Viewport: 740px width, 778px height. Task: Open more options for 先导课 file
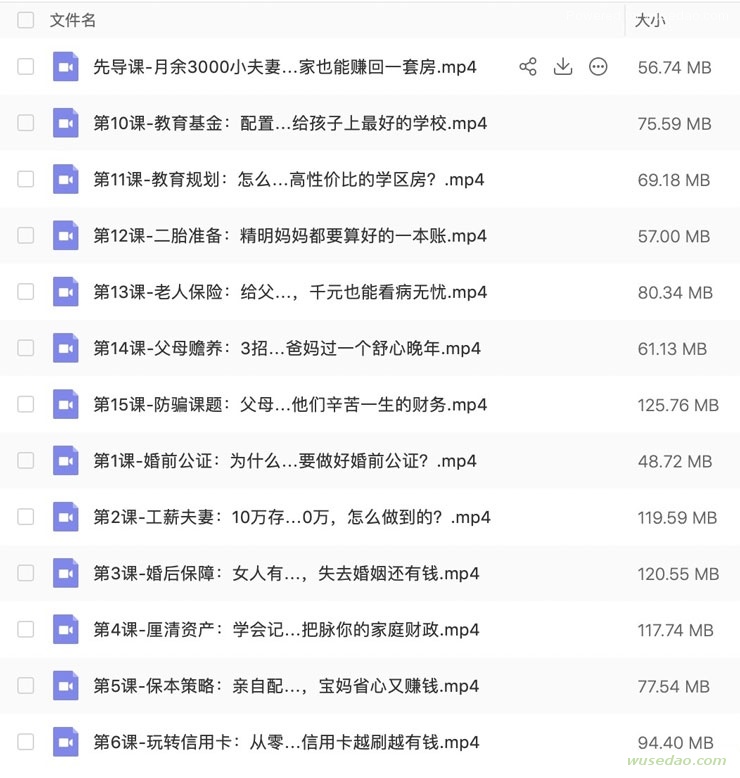click(x=598, y=67)
